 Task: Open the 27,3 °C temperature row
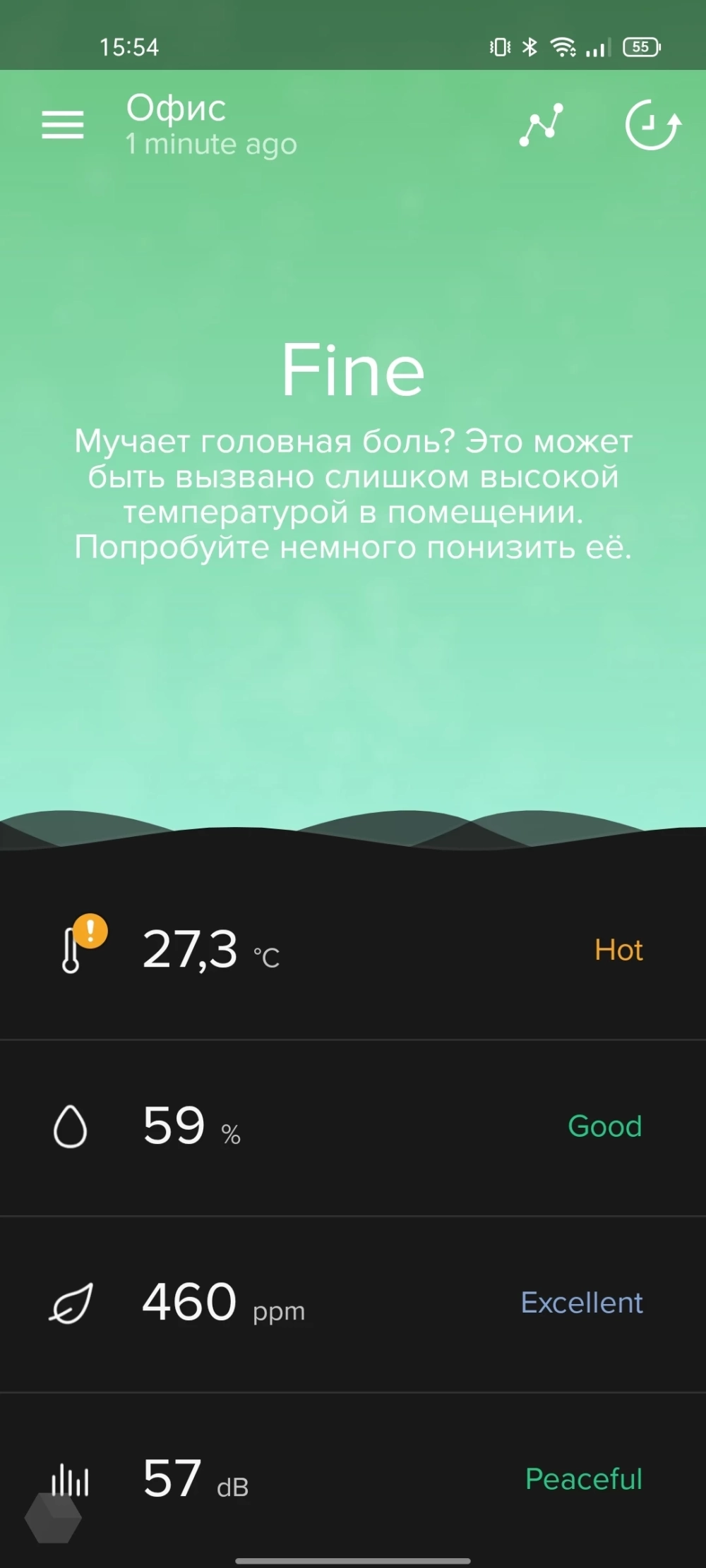coord(353,950)
